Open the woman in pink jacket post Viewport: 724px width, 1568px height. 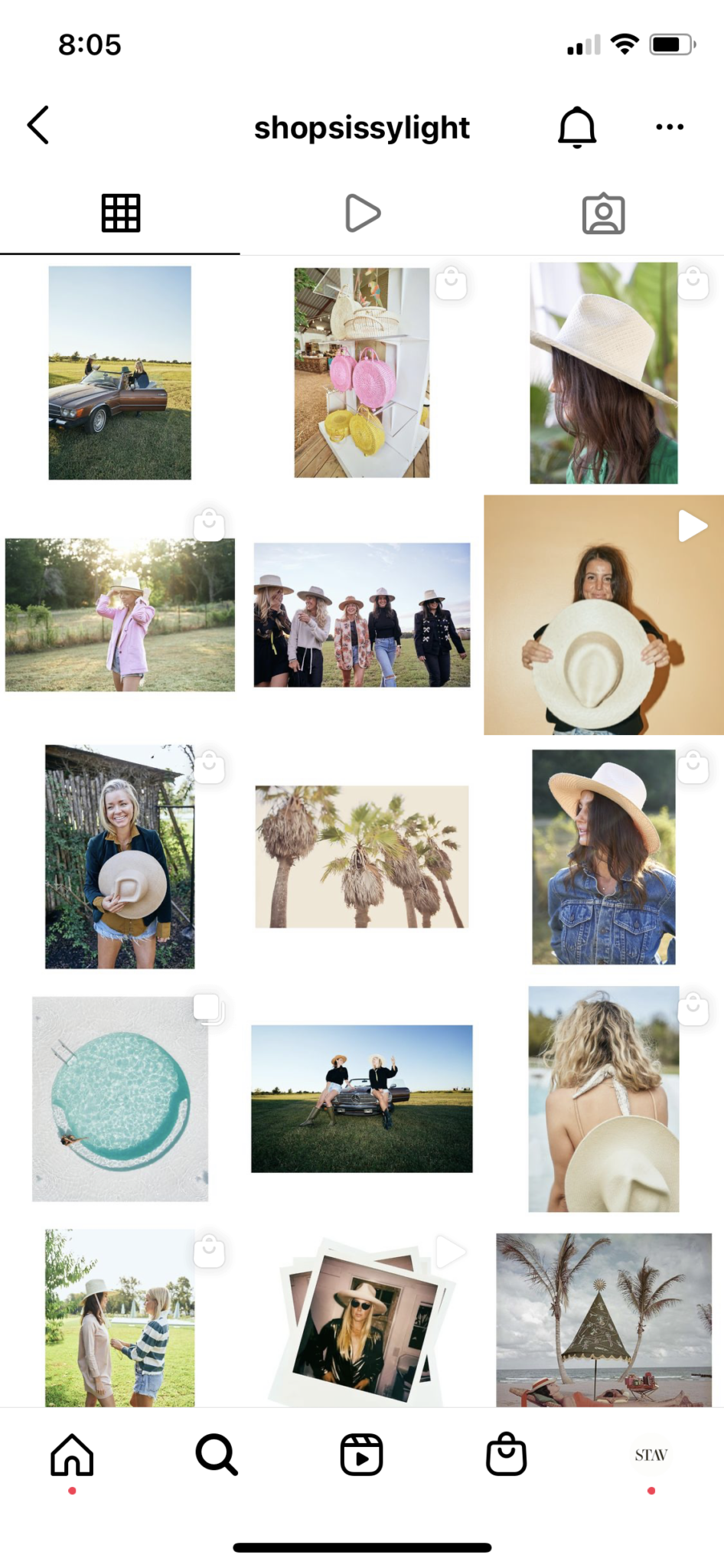(120, 615)
